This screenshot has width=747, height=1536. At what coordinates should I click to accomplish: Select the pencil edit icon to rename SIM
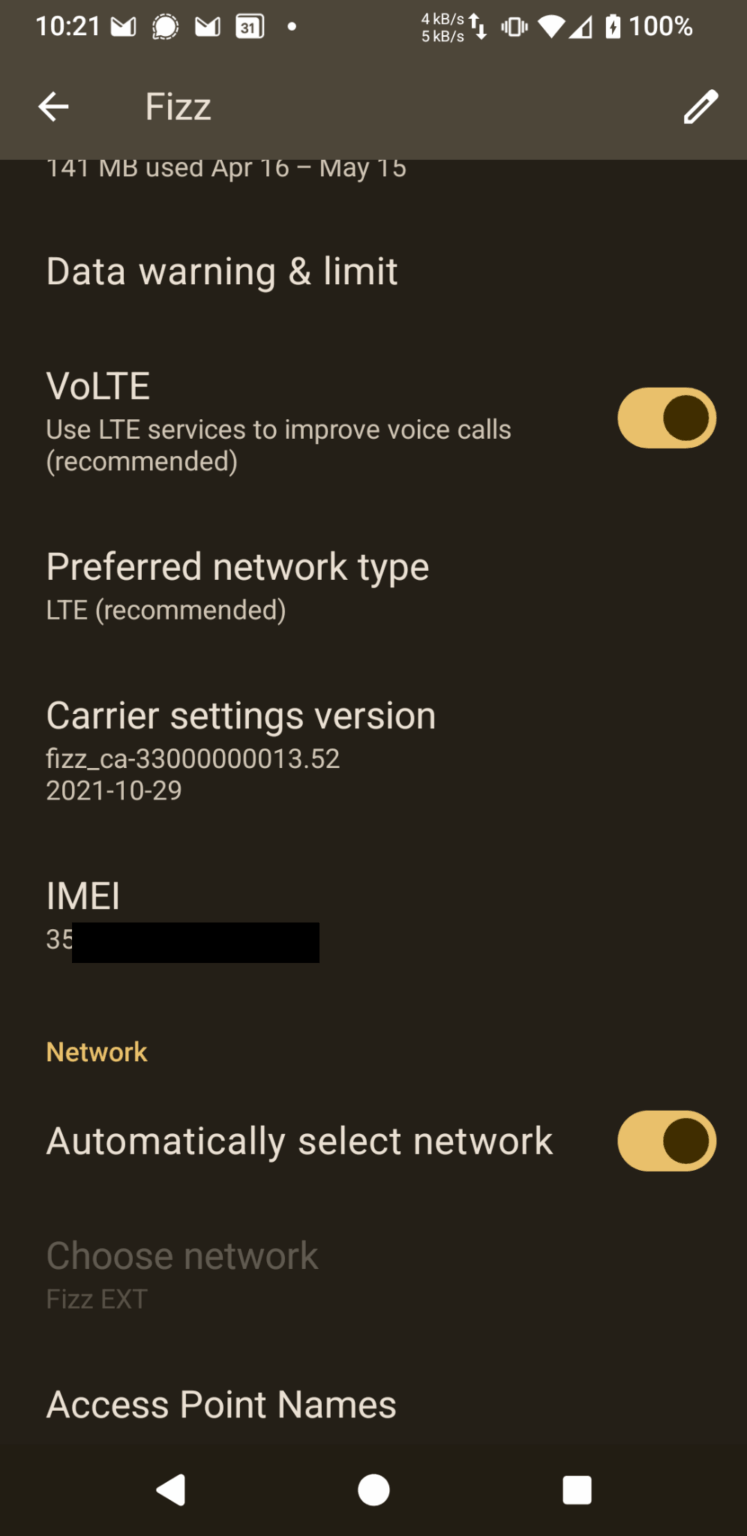(x=700, y=105)
